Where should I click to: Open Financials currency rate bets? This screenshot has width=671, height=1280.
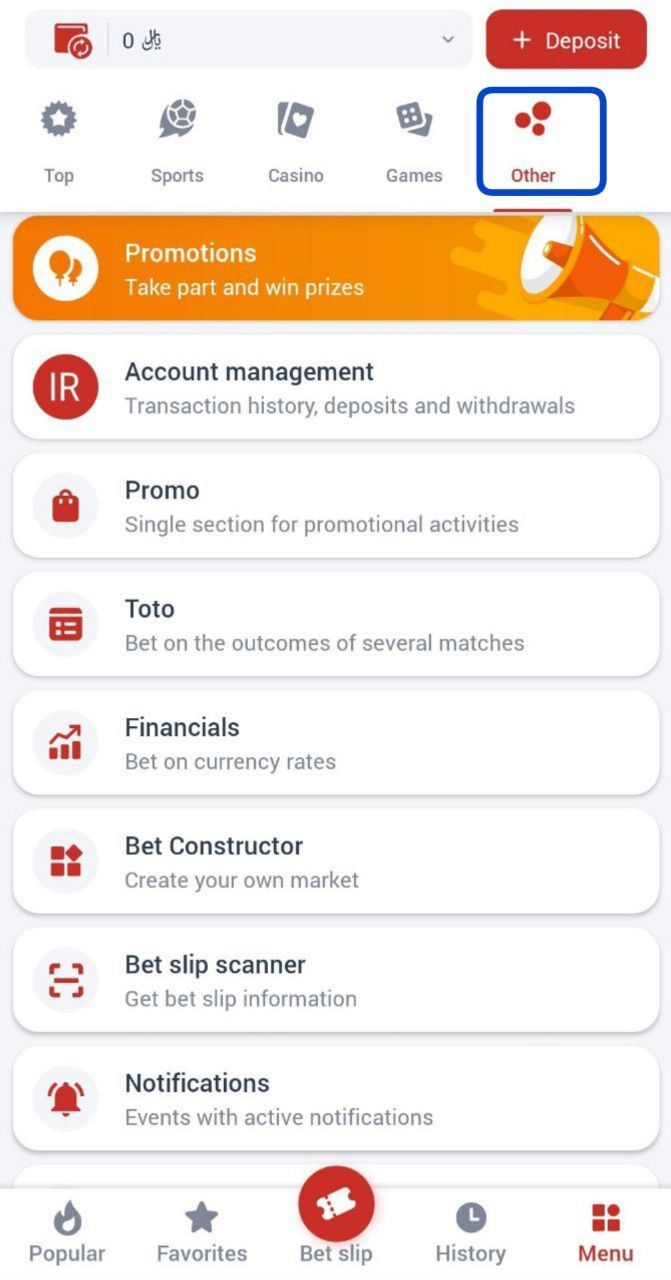pyautogui.click(x=335, y=743)
